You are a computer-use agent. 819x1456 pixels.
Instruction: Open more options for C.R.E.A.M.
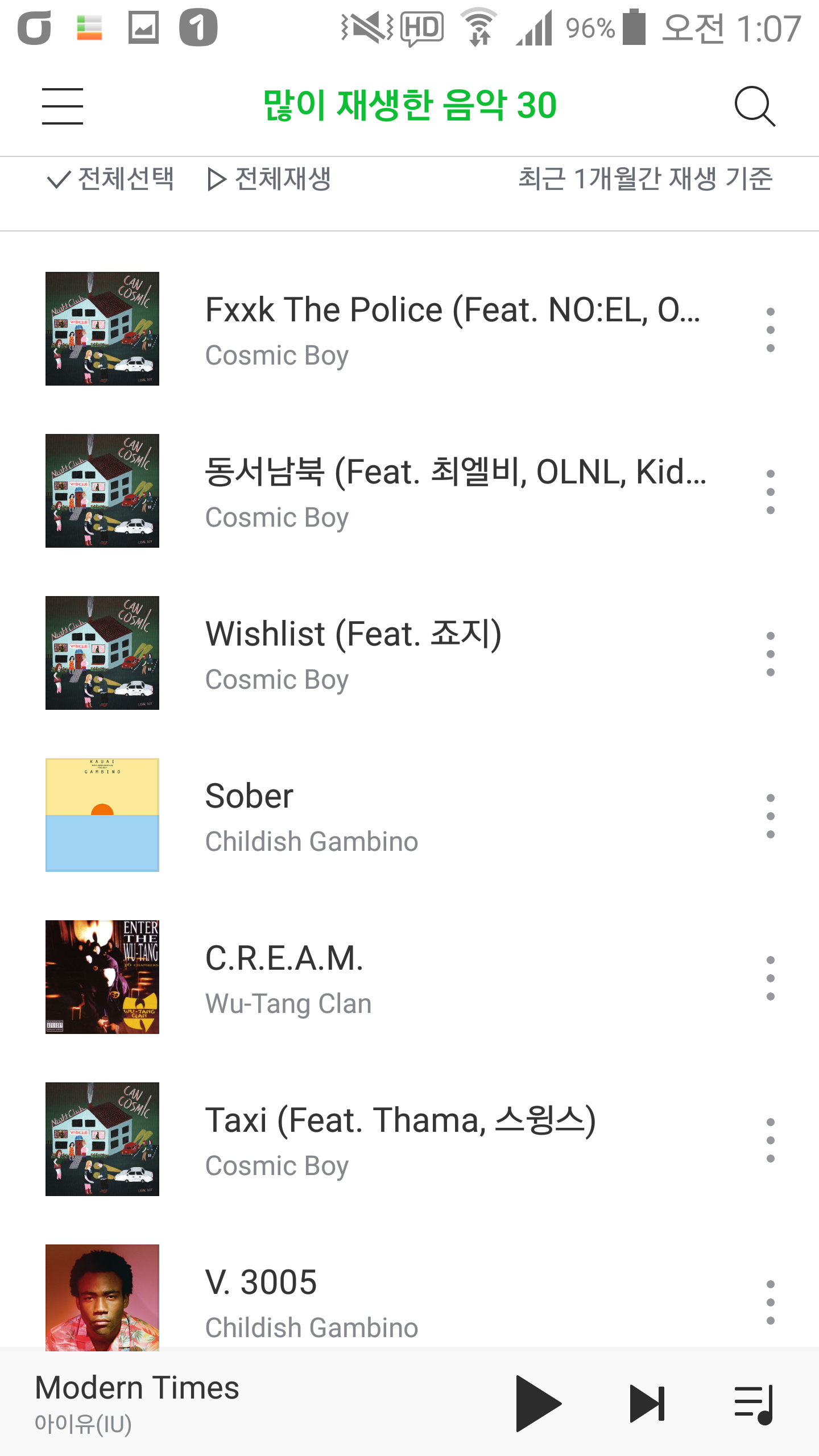click(x=770, y=978)
